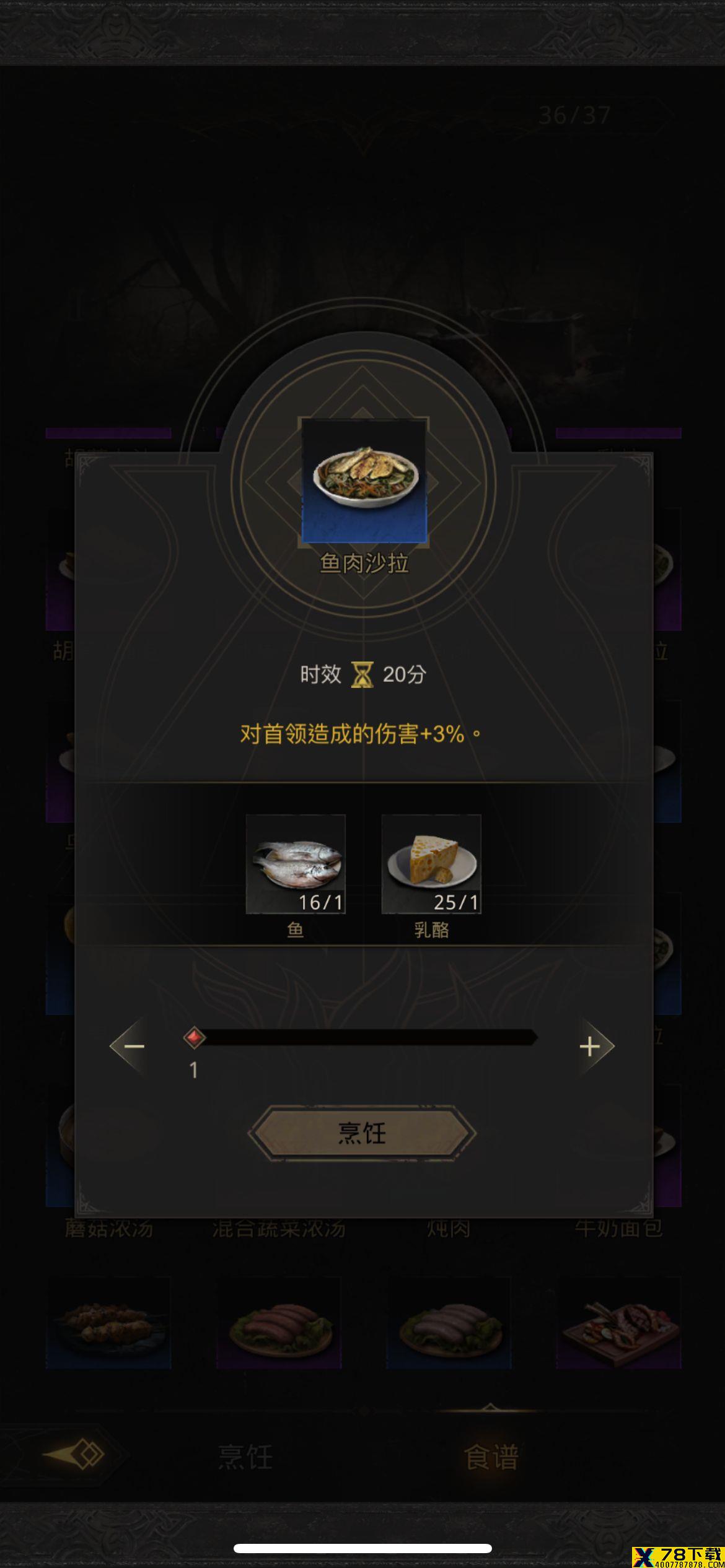Image resolution: width=725 pixels, height=1568 pixels.
Task: View the 鱼 ingredient details
Action: [296, 864]
